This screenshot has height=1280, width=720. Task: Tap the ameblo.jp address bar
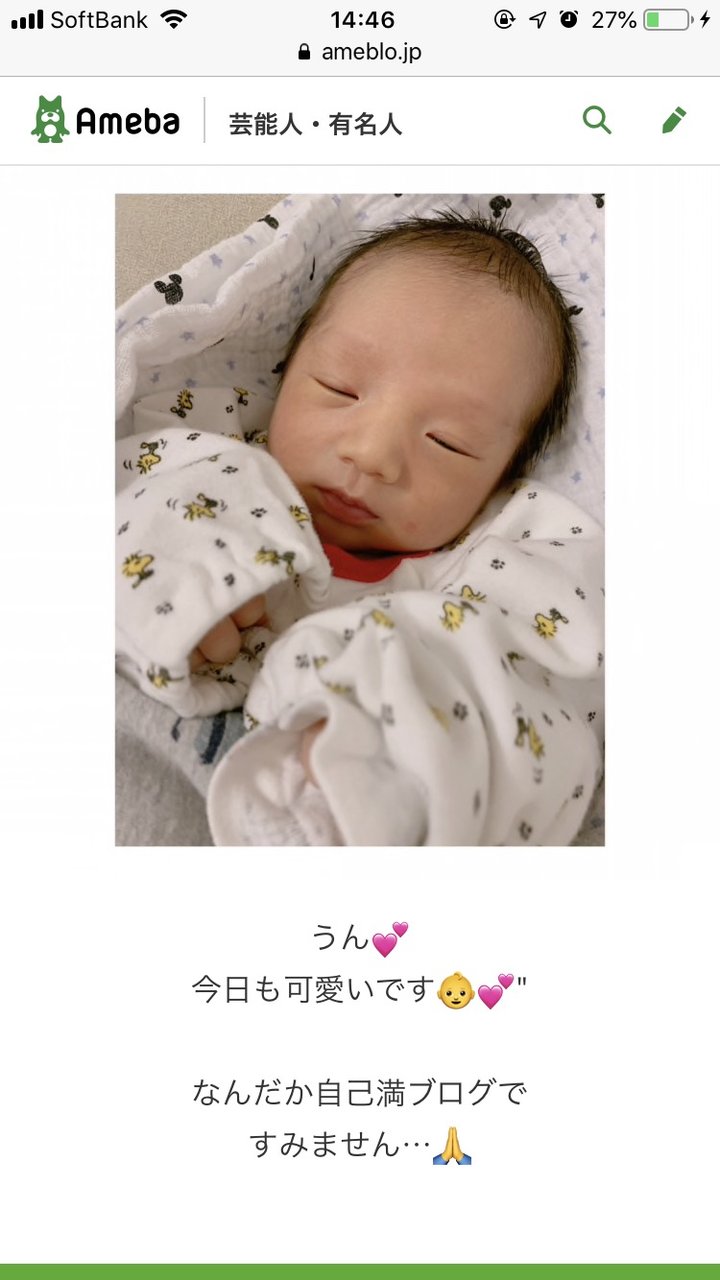(360, 52)
